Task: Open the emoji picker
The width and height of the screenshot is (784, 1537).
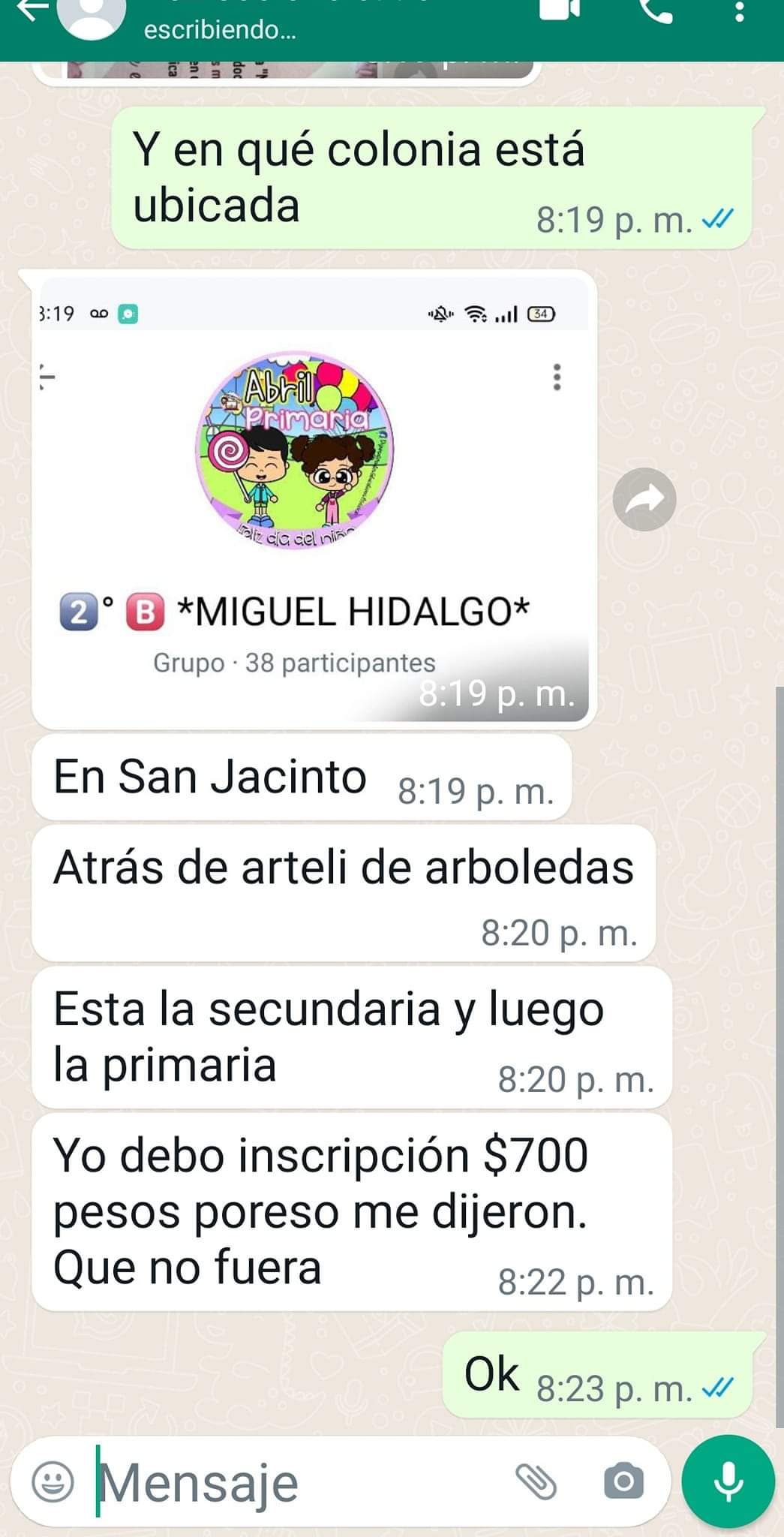Action: click(53, 1482)
